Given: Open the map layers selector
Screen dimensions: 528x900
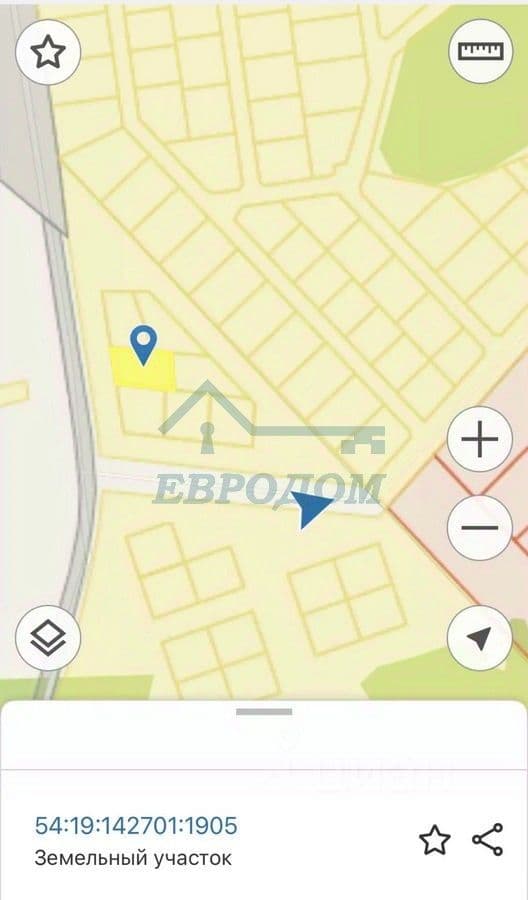Looking at the screenshot, I should (48, 638).
